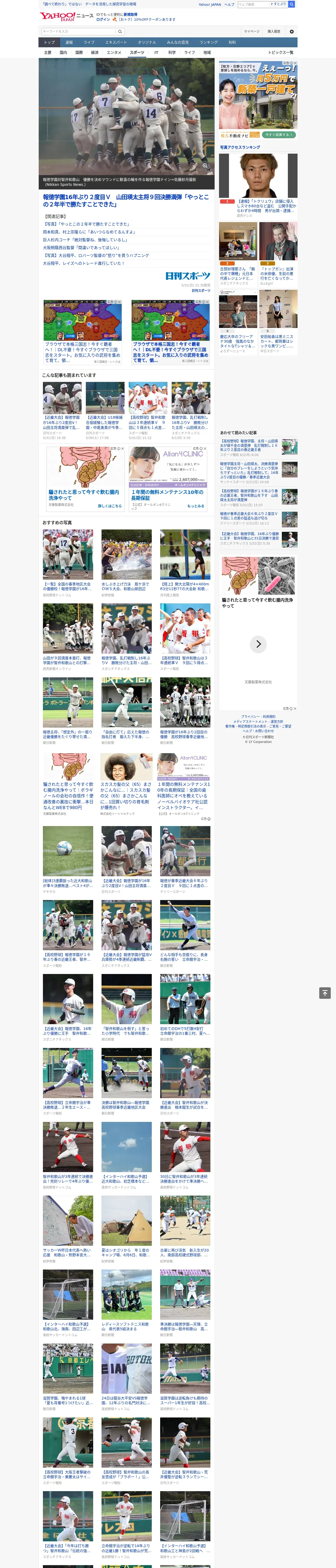
Task: Enlarge the main baseball photo
Action: [x=205, y=166]
